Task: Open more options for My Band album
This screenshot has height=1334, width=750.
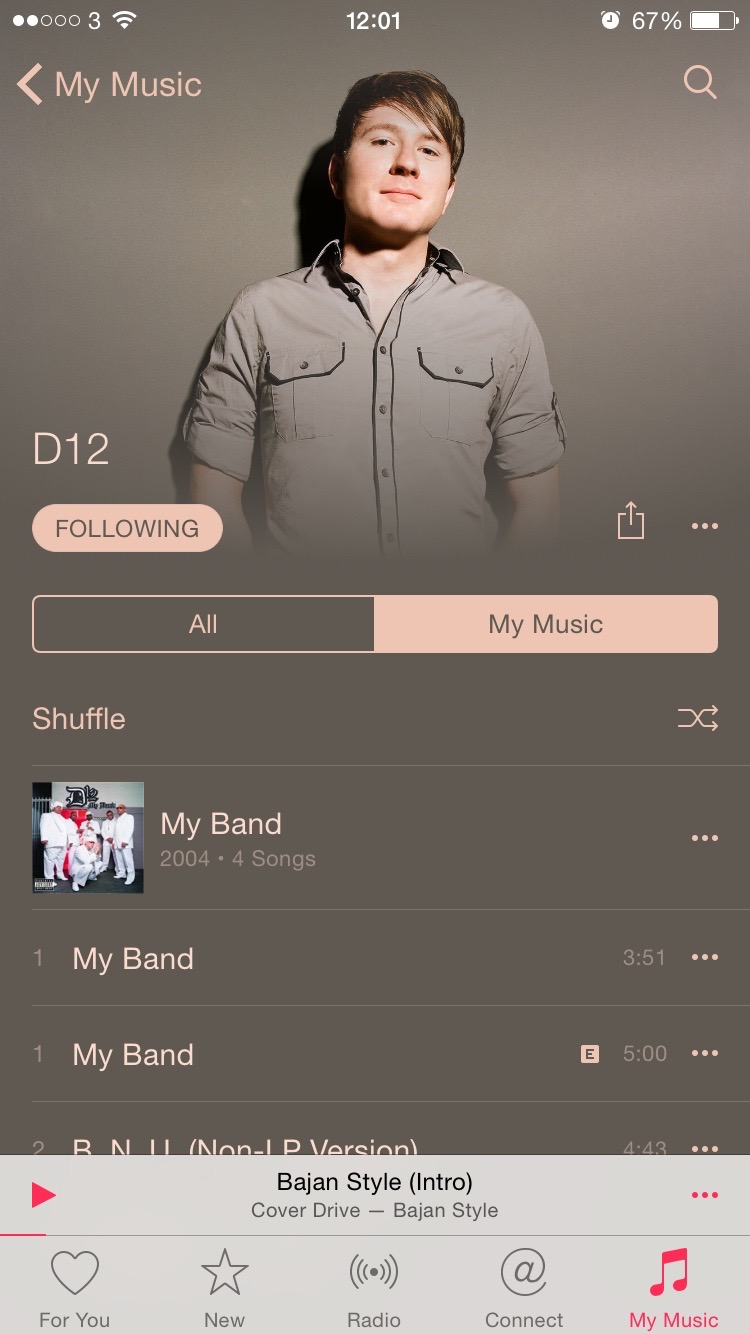Action: [704, 838]
